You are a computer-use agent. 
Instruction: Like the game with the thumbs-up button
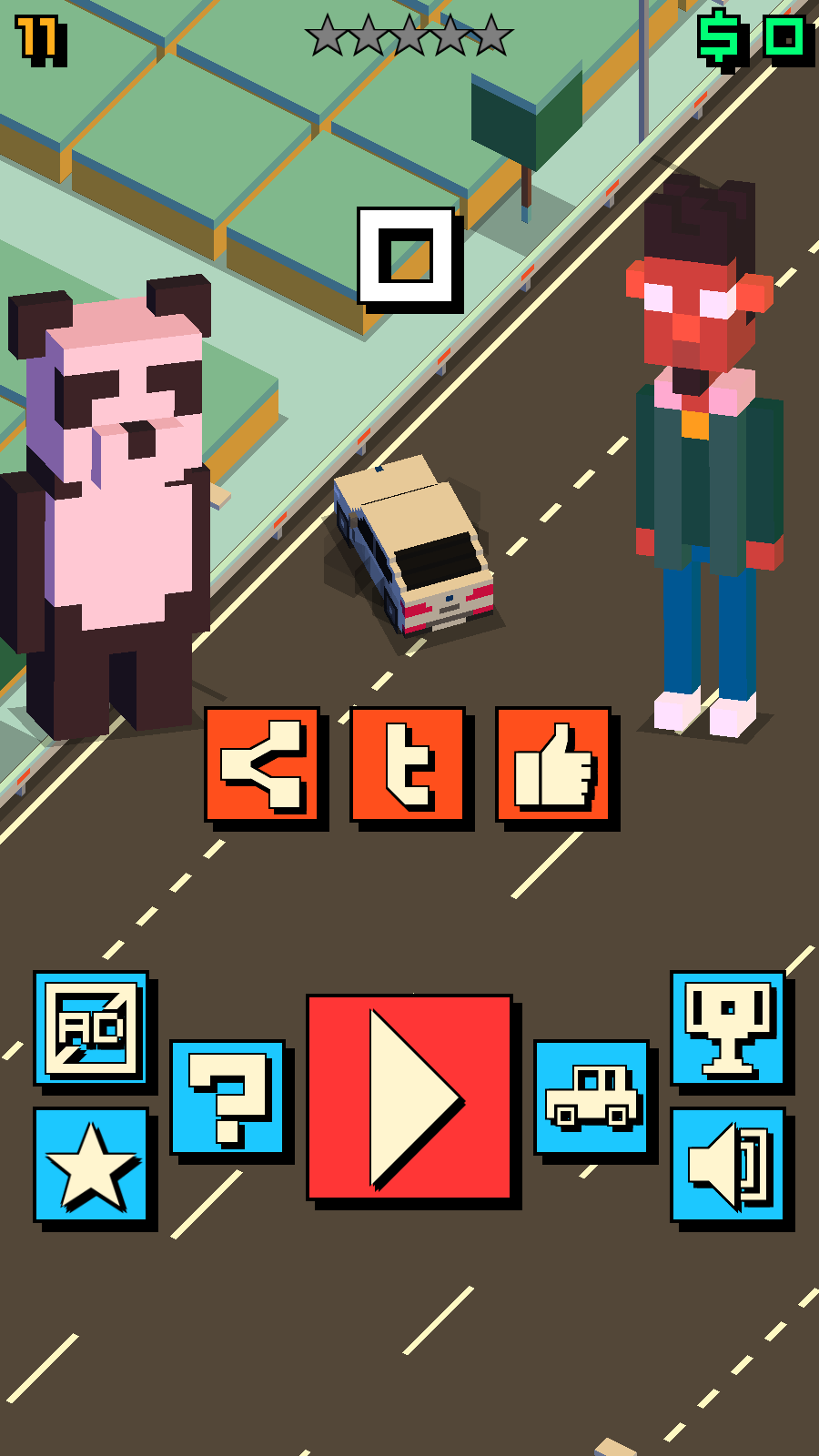pos(553,764)
